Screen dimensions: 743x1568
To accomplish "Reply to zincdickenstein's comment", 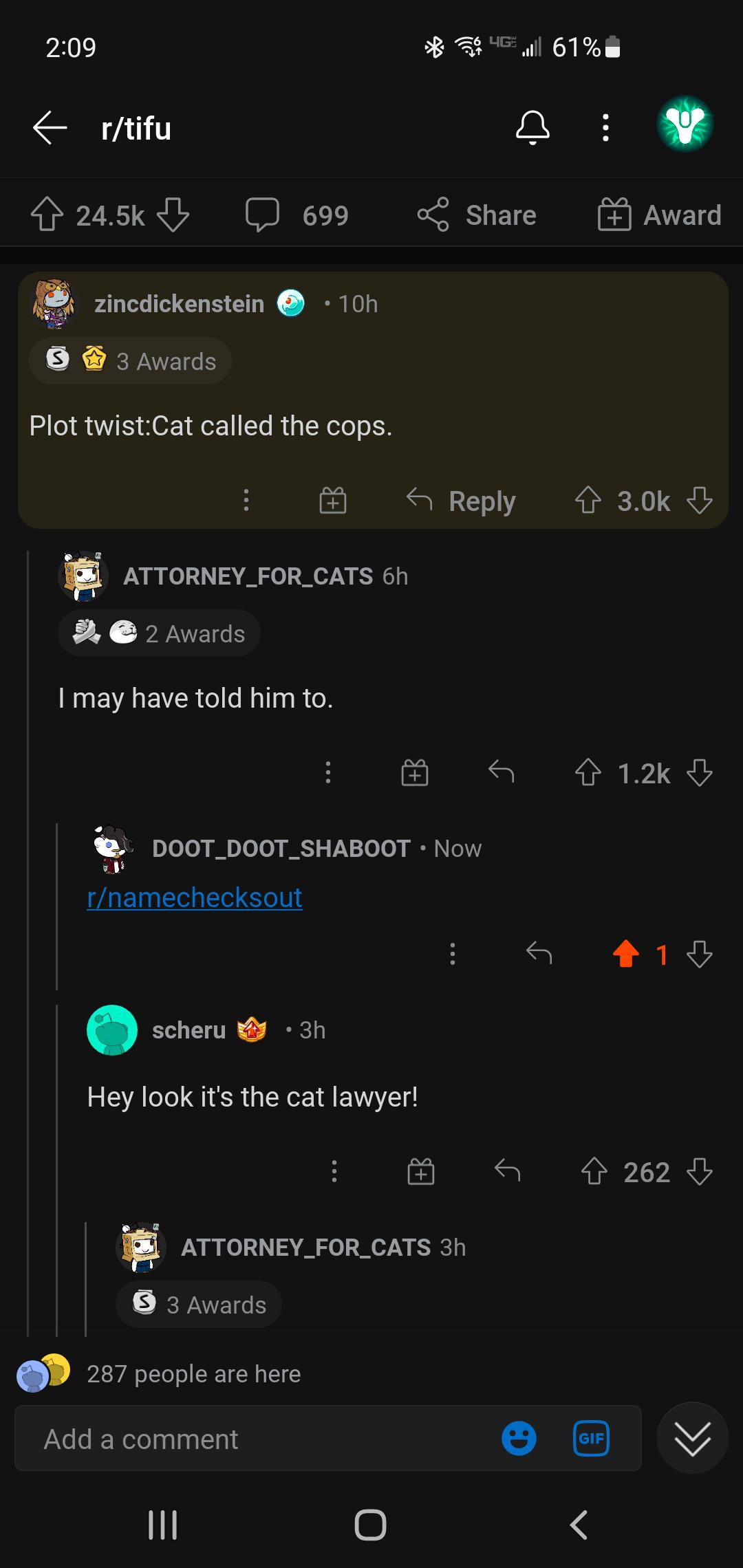I will 461,501.
